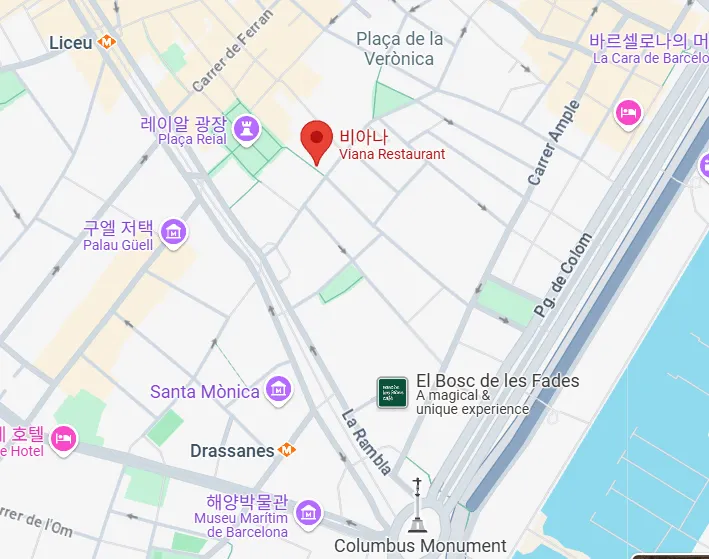709x559 pixels.
Task: Tap the Museu Marítim de Barcelona marker
Action: coord(309,514)
